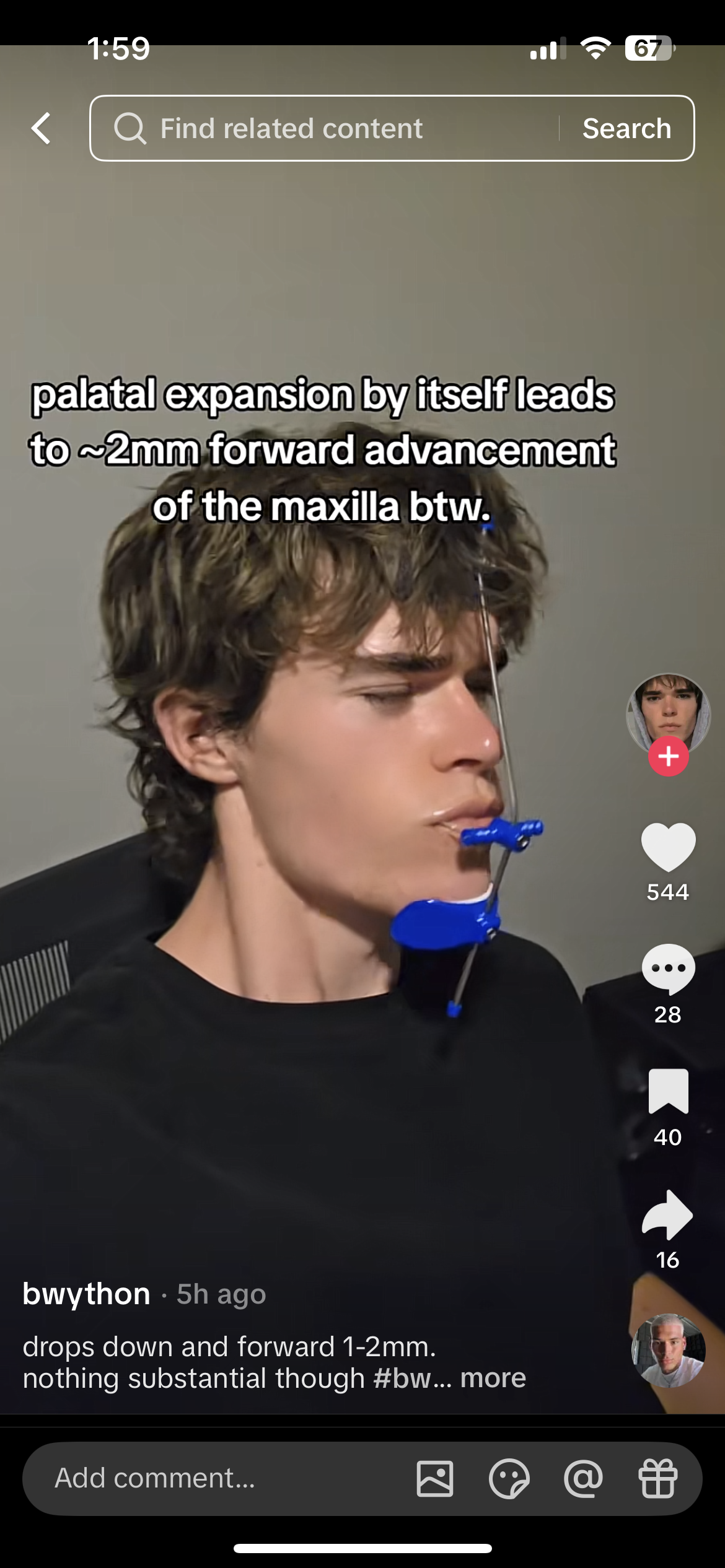Open the bwython username
This screenshot has height=1568, width=725.
tap(87, 1294)
